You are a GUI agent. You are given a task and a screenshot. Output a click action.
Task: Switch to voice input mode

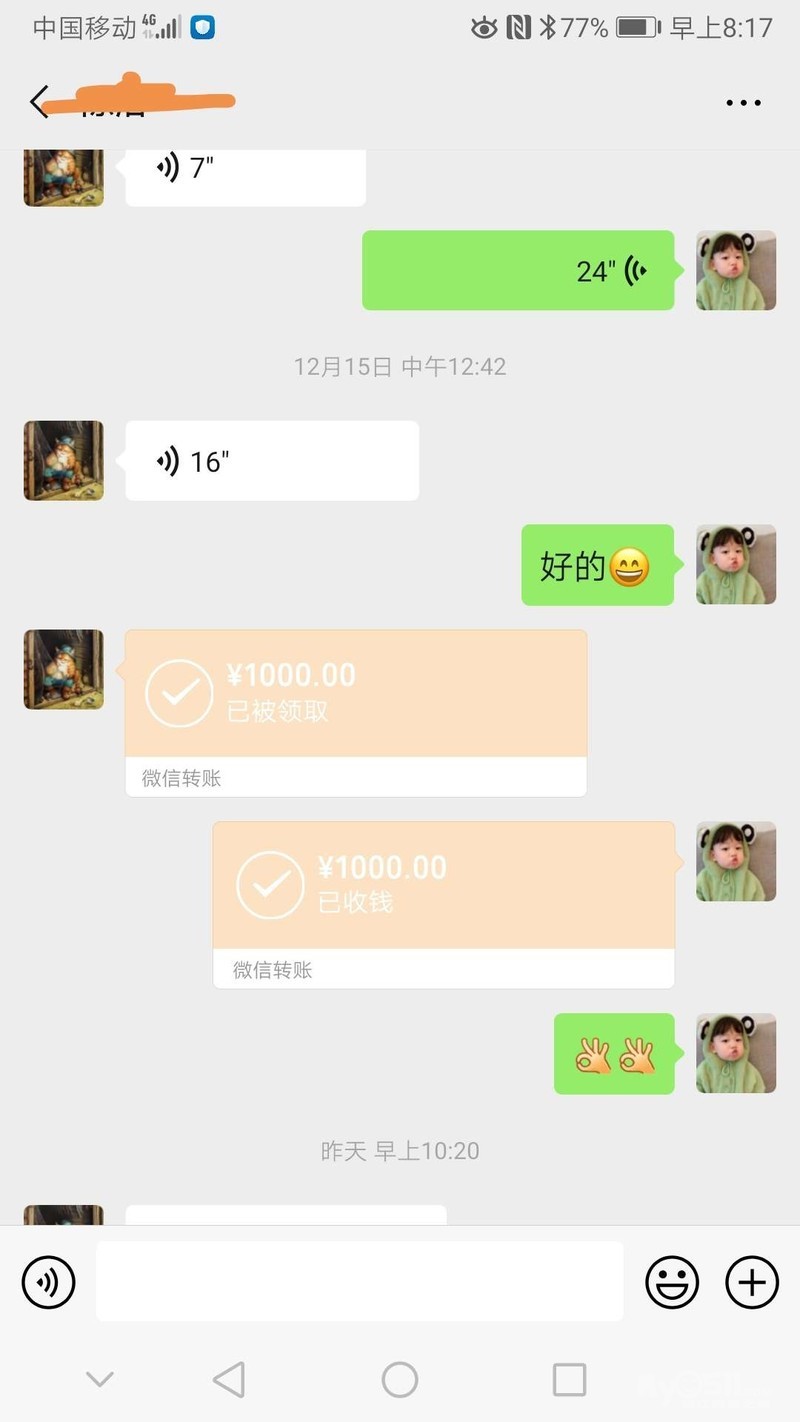(49, 1282)
